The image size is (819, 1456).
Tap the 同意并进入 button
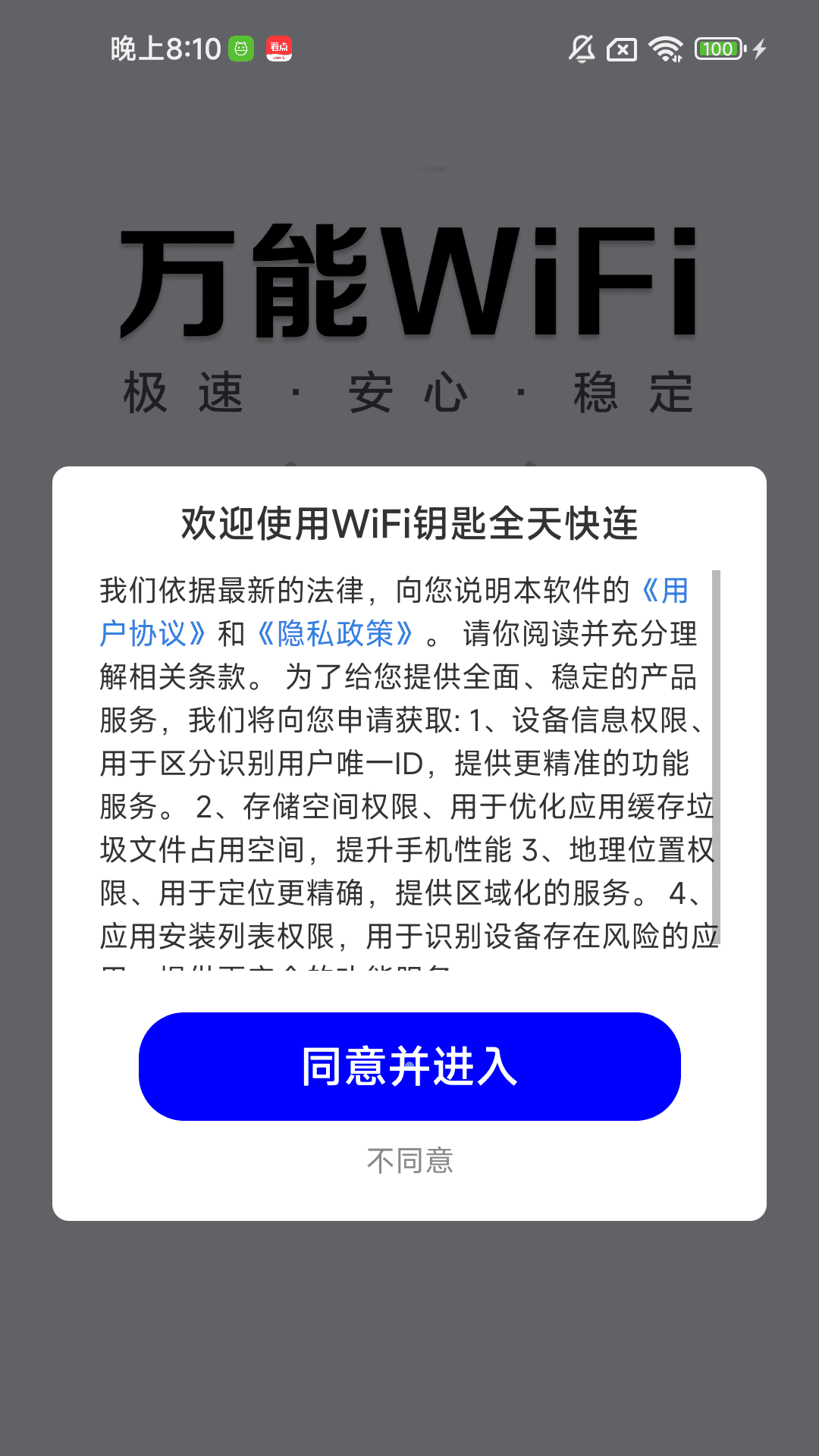(x=409, y=1066)
